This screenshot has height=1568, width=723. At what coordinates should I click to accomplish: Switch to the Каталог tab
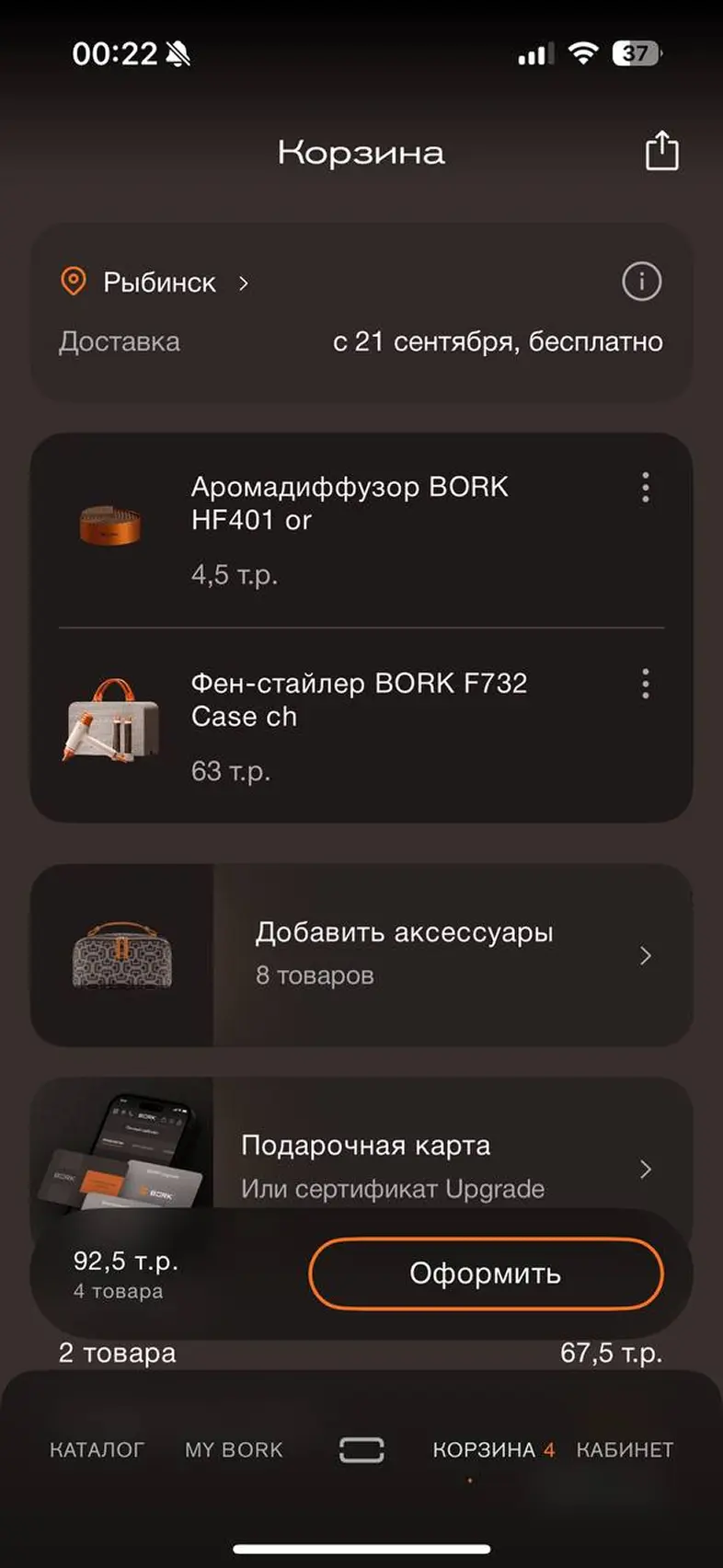(97, 1450)
